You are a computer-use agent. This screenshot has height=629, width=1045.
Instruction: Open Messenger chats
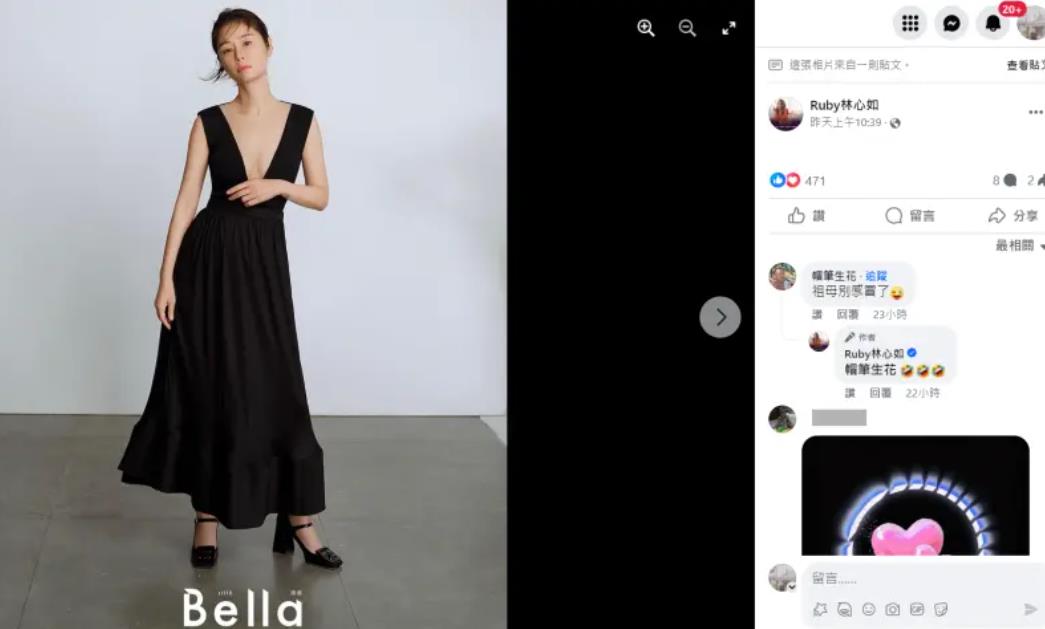(x=951, y=23)
